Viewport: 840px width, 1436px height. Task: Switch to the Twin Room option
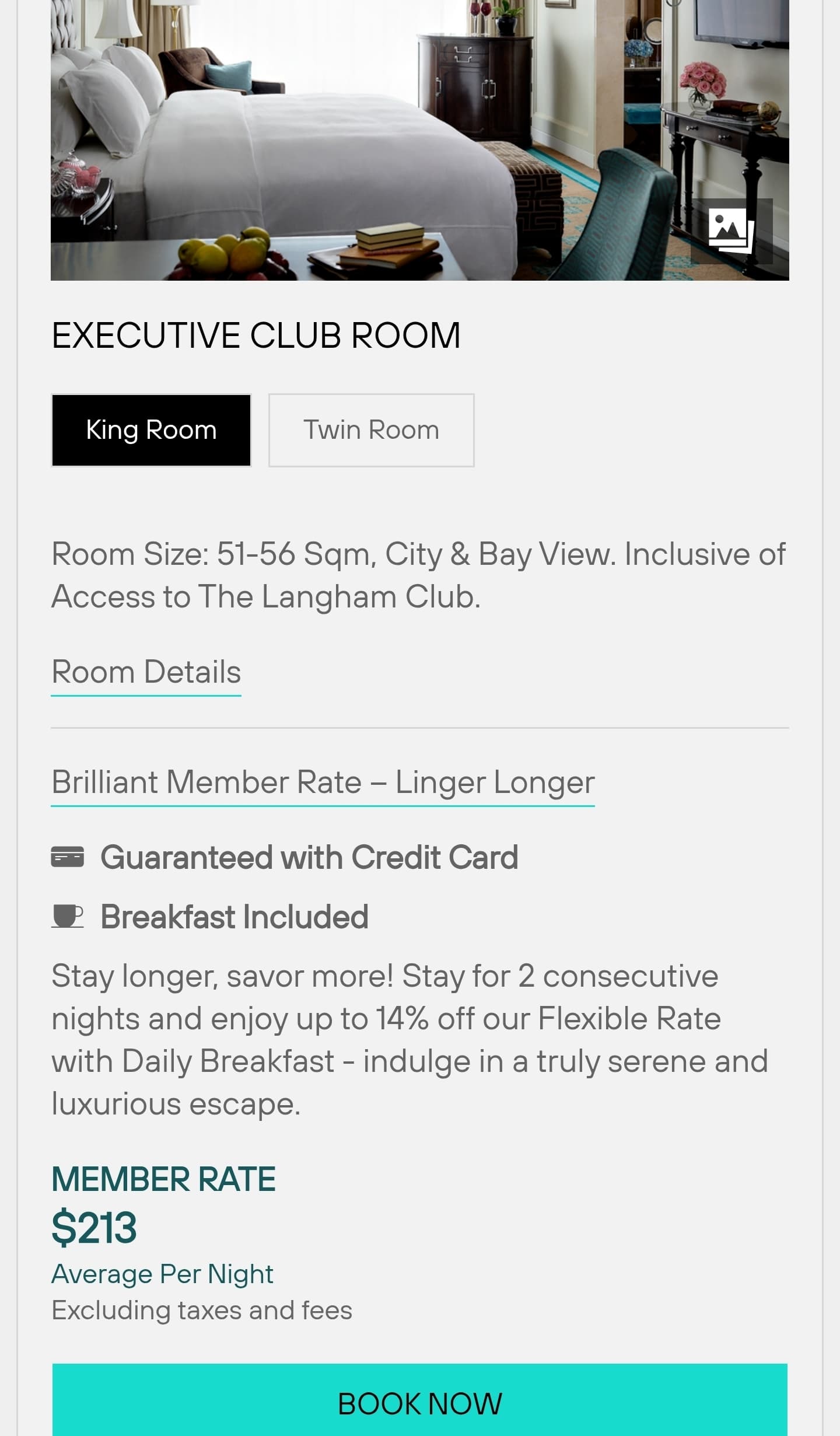click(x=372, y=430)
